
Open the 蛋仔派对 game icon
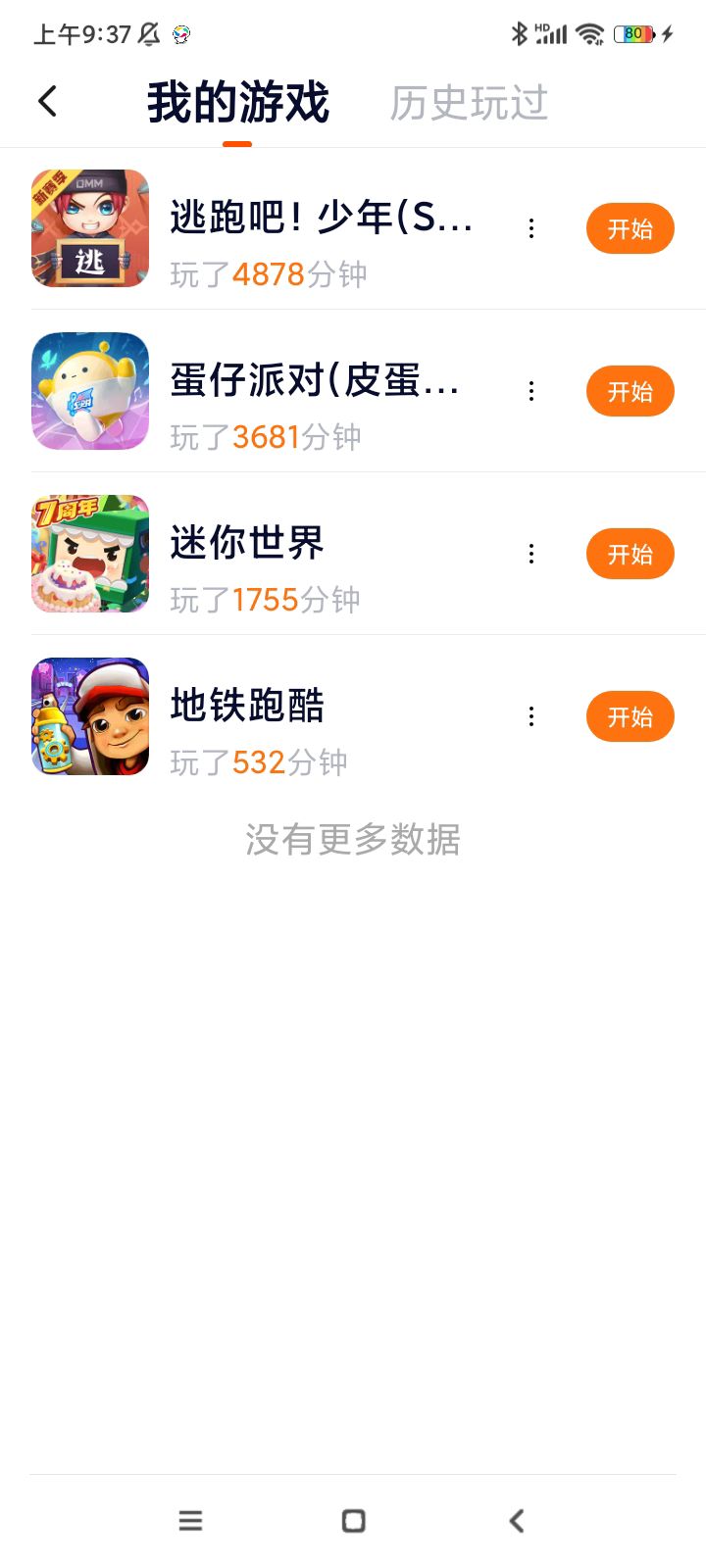pos(90,391)
